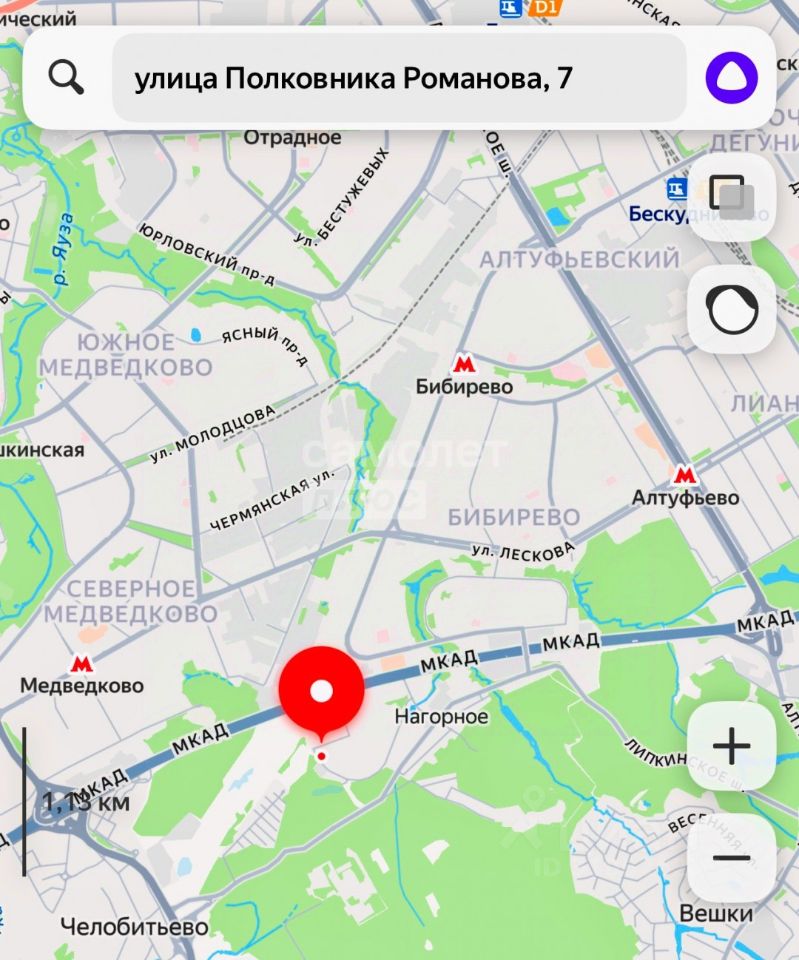Zoom in on the map
Screen dimensions: 799x960
731,745
